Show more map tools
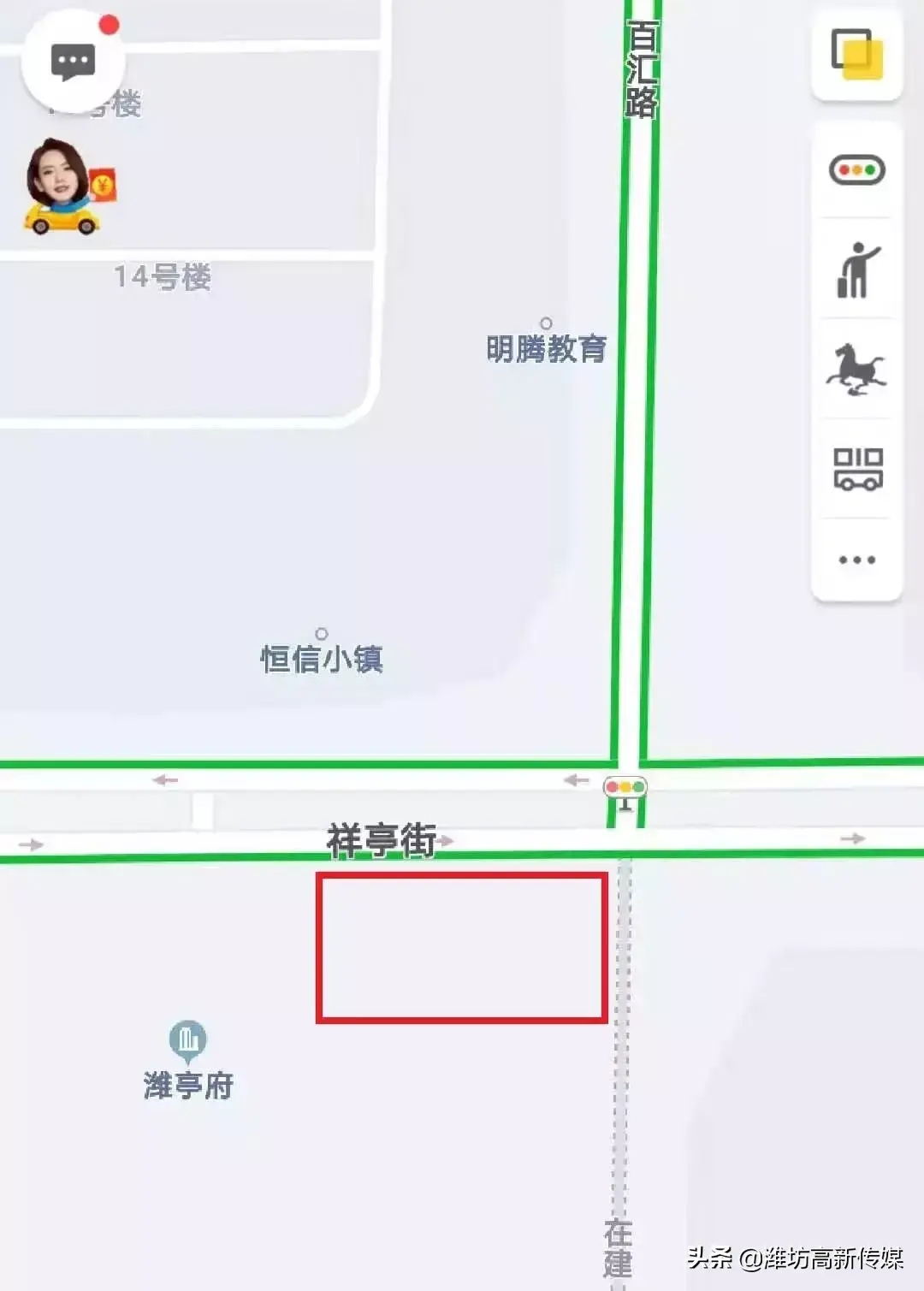Viewport: 924px width, 1291px height. coord(856,560)
